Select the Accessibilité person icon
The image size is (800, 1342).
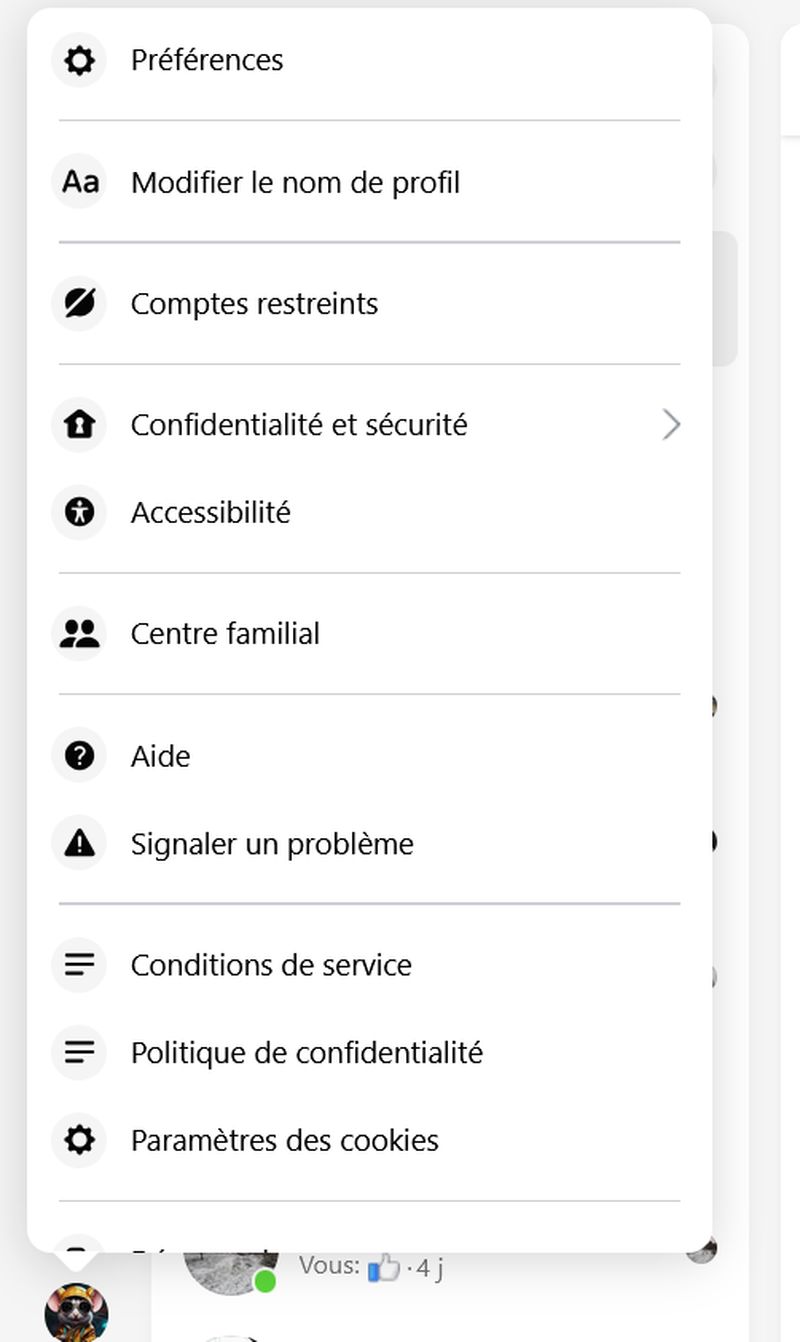tap(79, 512)
